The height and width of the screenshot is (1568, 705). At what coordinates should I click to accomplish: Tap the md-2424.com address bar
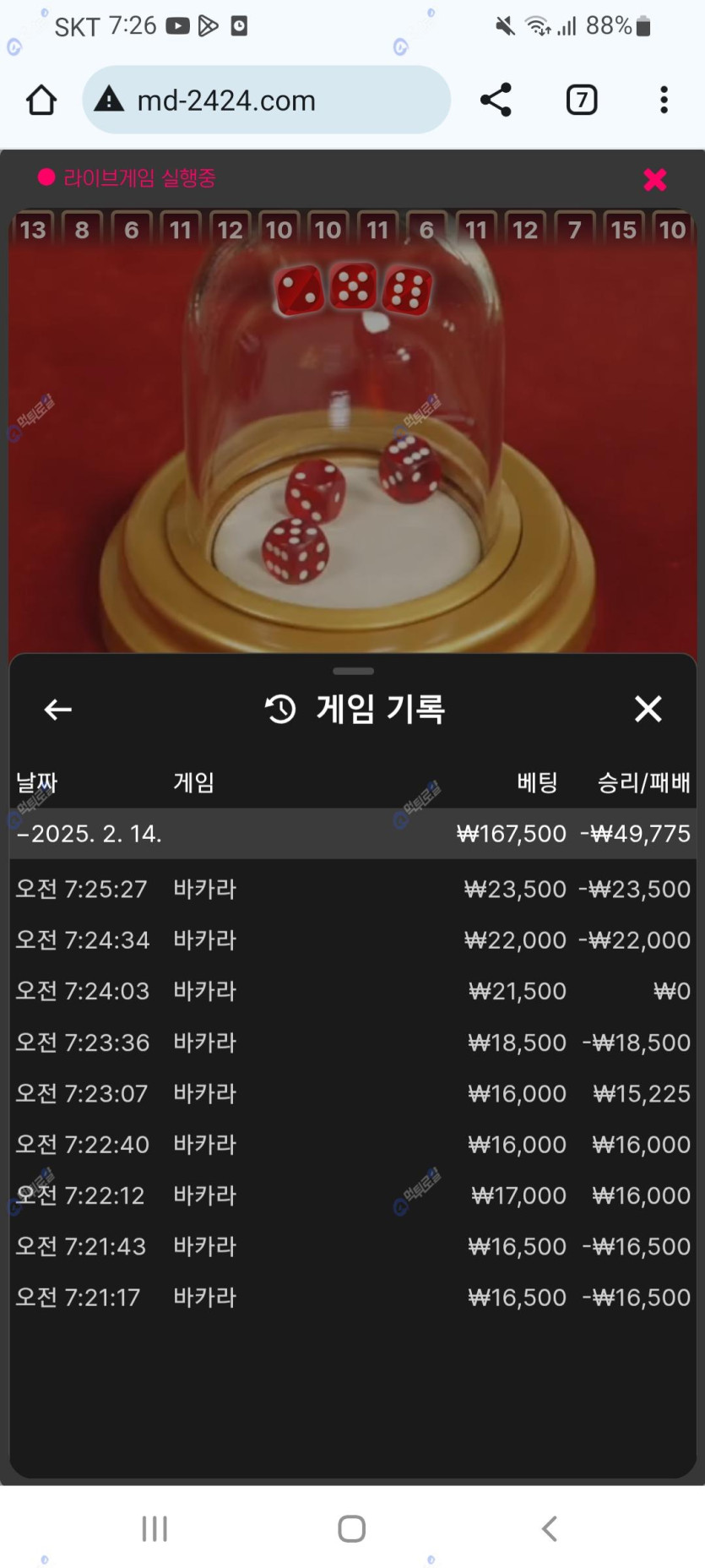266,101
